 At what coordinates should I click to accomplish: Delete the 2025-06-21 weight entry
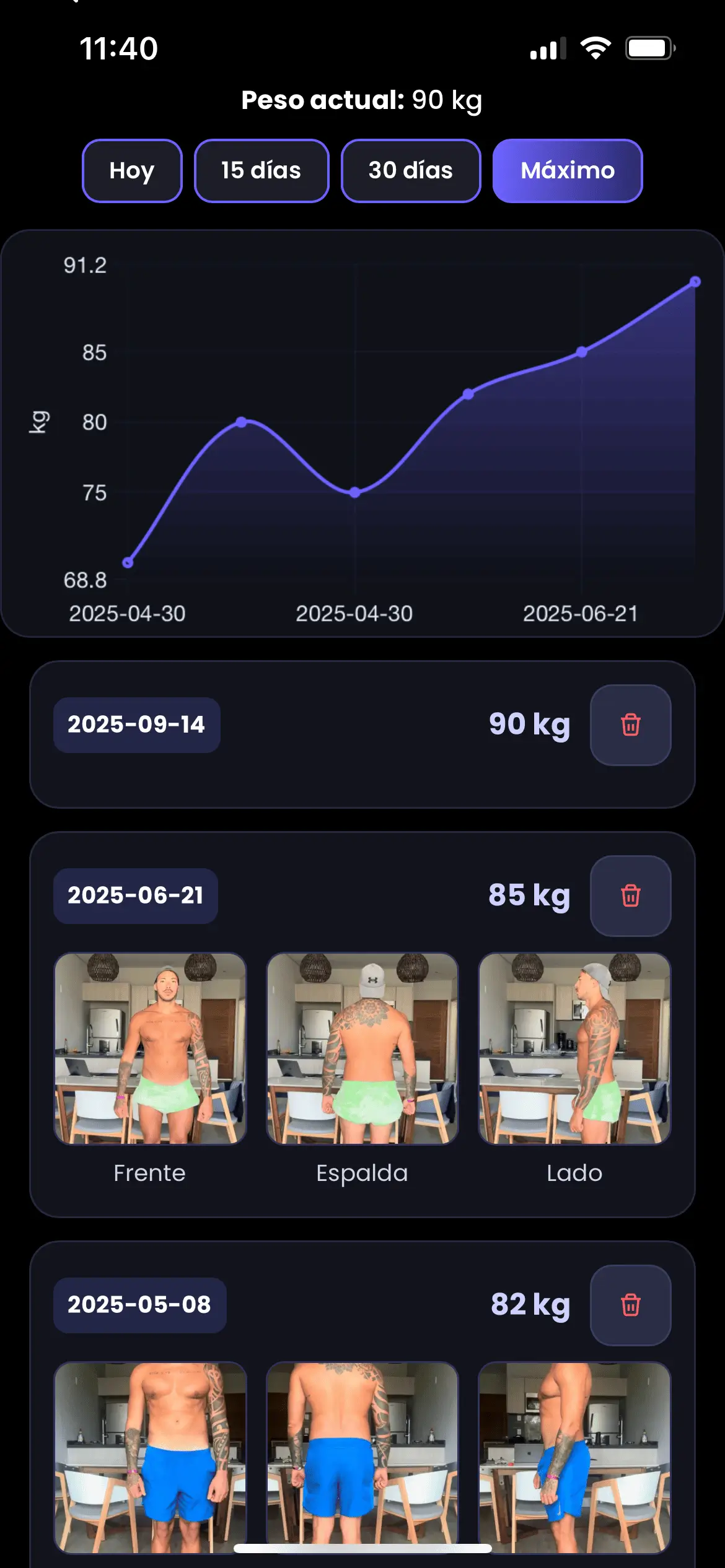coord(630,895)
